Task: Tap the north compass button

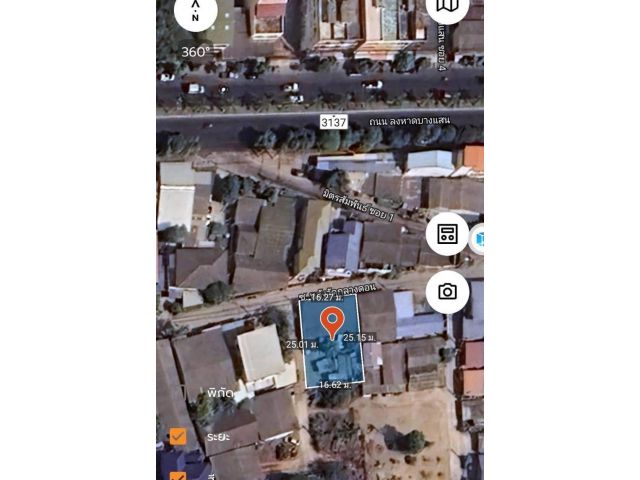Action: click(x=195, y=12)
